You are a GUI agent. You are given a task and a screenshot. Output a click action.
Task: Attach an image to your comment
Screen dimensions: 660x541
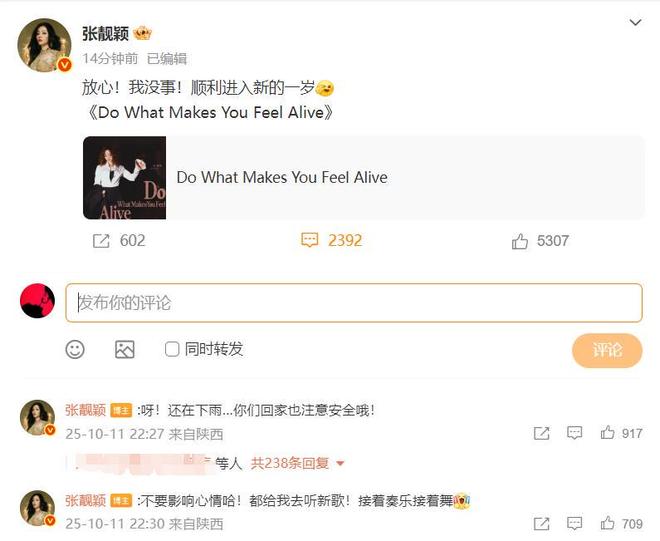125,349
